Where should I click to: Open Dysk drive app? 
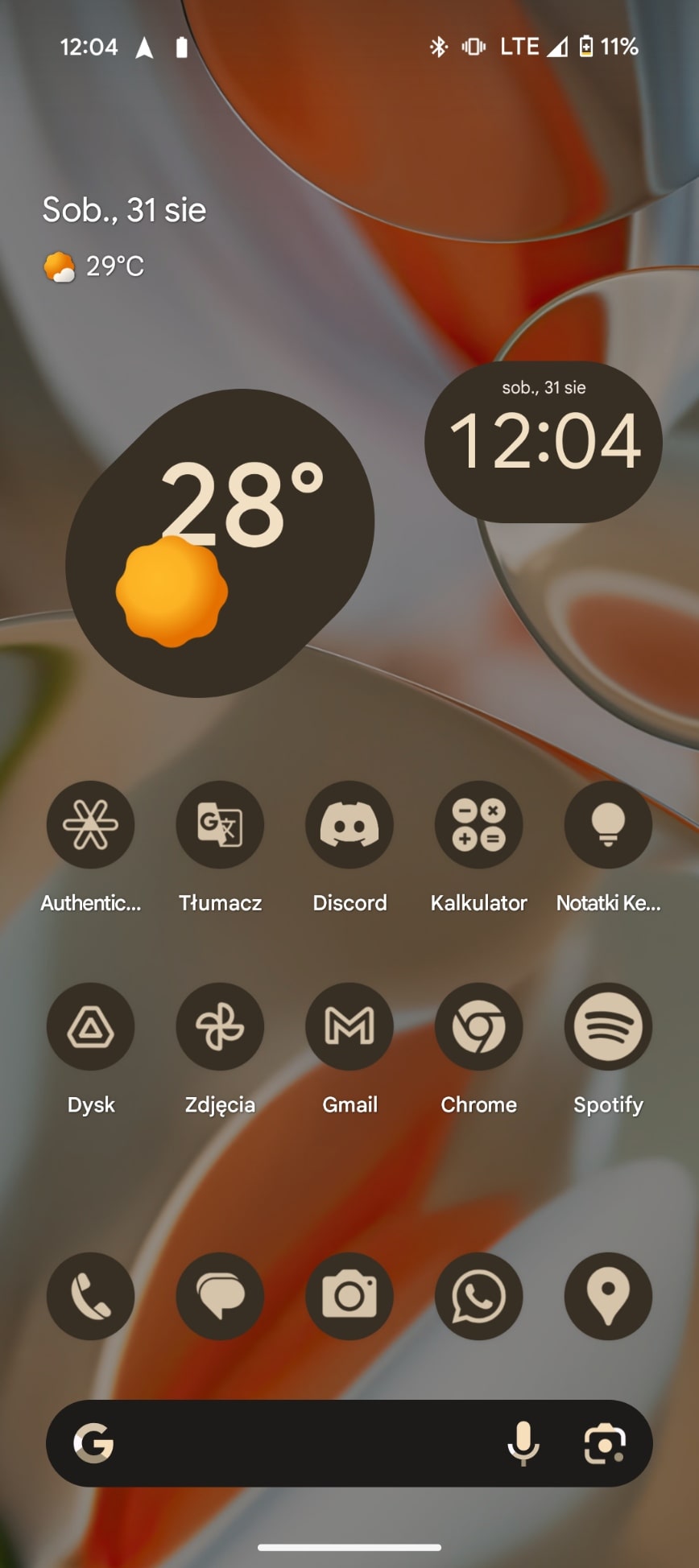(x=90, y=1026)
